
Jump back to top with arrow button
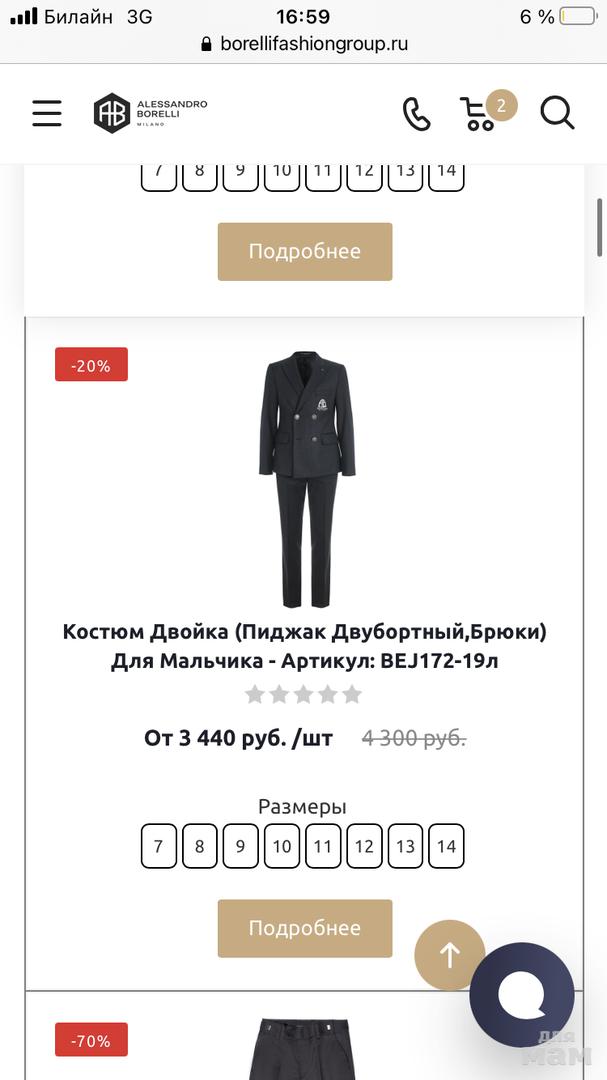[449, 955]
